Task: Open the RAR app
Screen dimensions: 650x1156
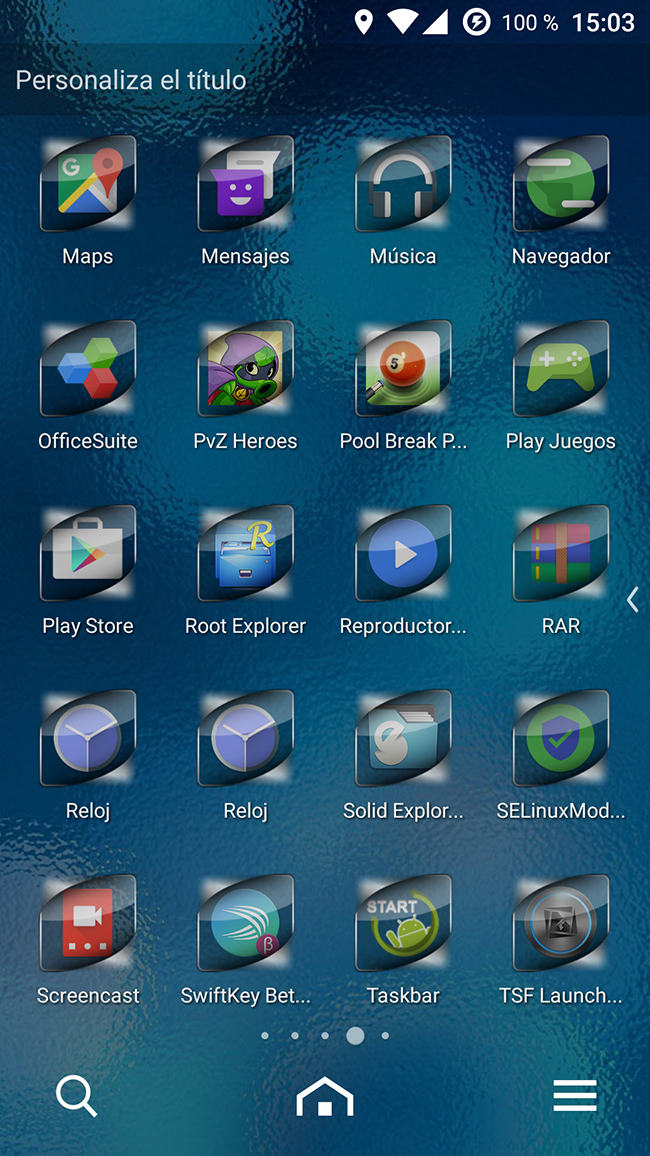Action: tap(561, 556)
